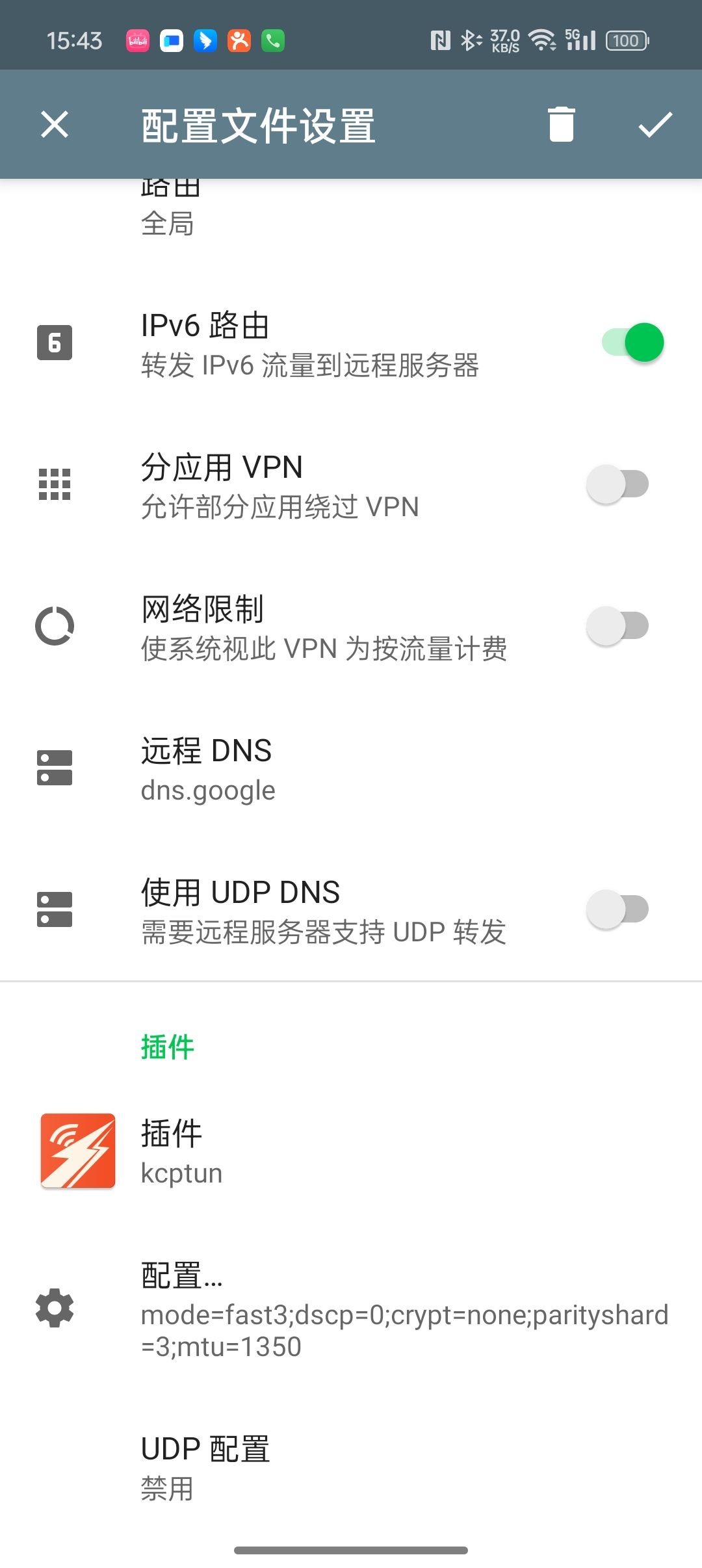Toggle the 网络限制 metered switch

tap(617, 626)
